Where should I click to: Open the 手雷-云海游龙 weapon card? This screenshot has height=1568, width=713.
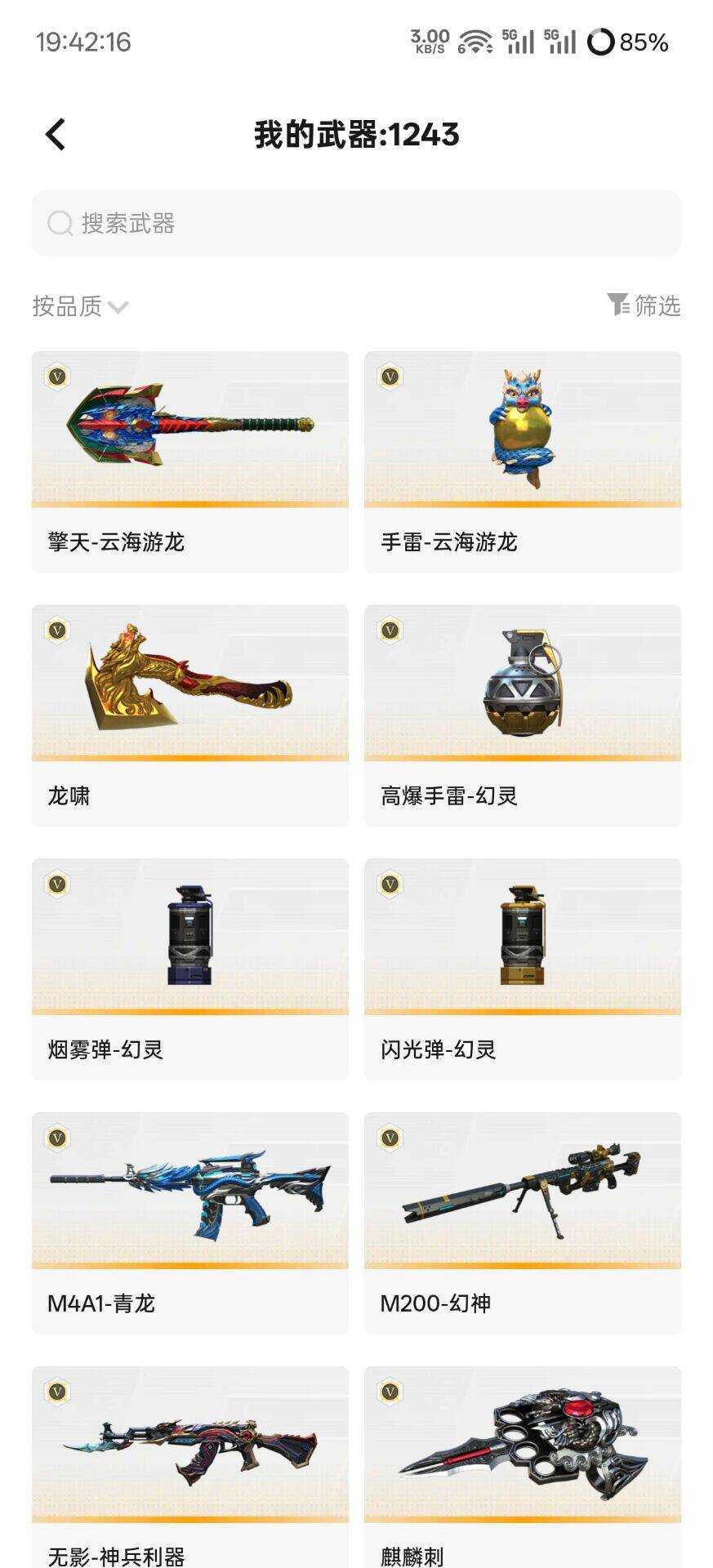click(x=523, y=462)
